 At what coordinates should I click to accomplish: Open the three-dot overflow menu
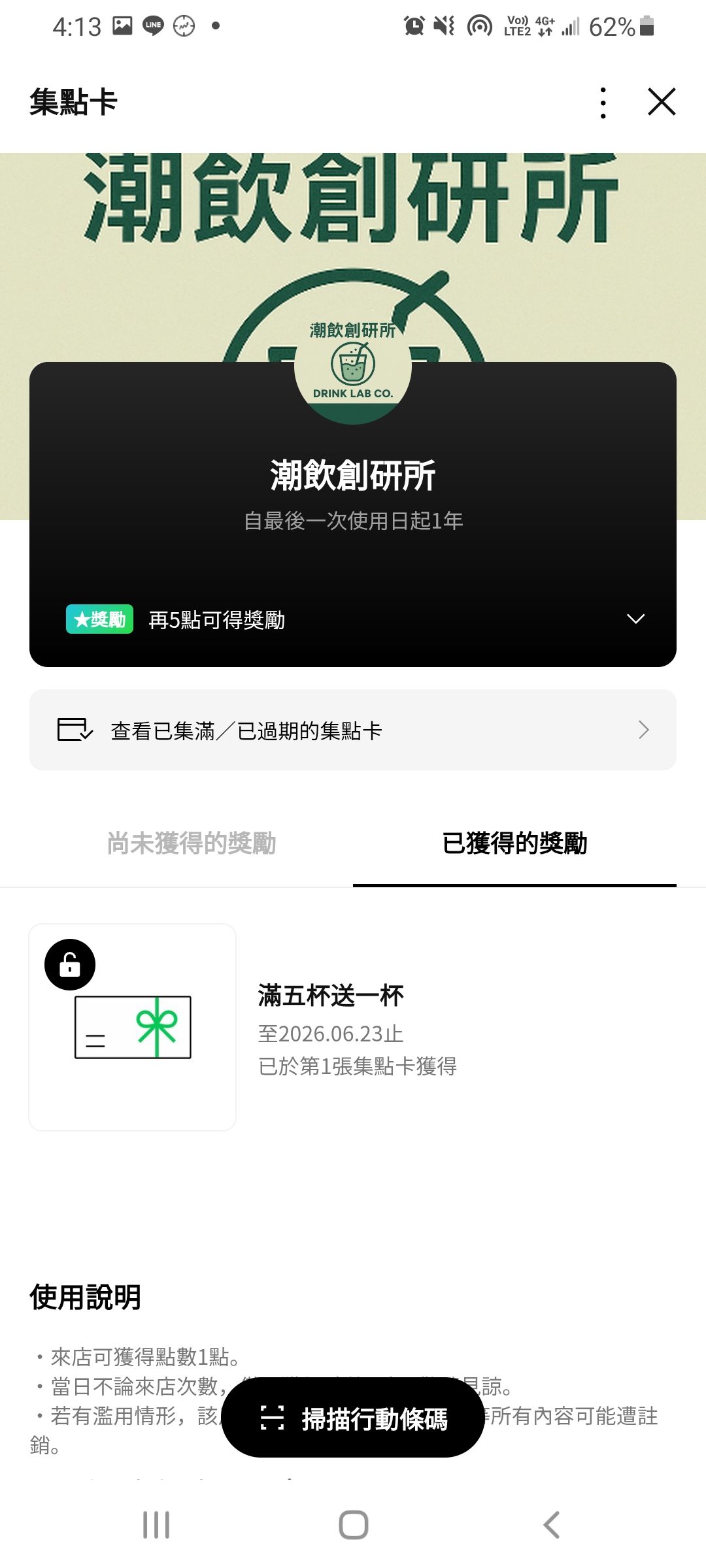(603, 103)
